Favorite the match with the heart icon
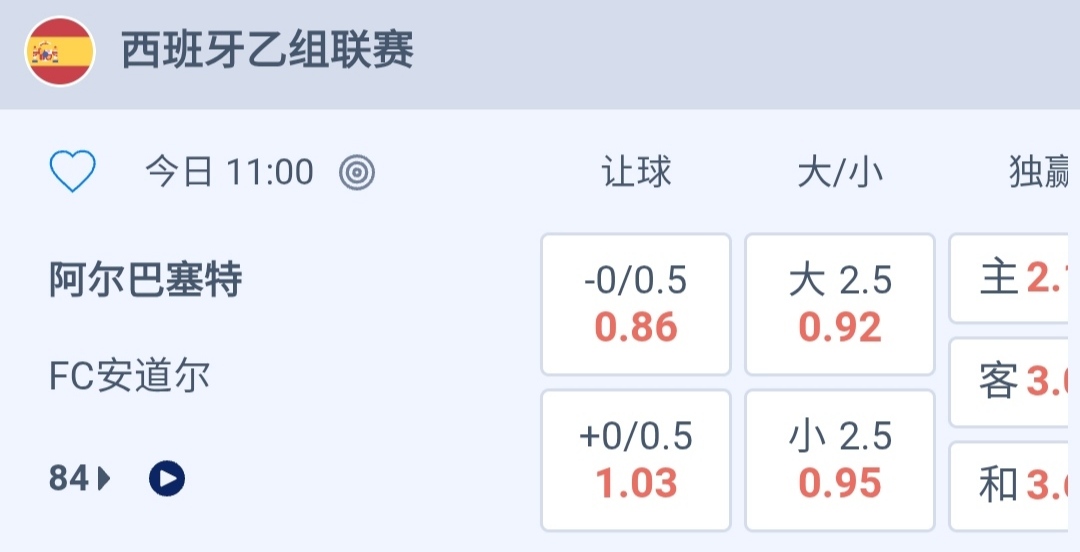Image resolution: width=1080 pixels, height=552 pixels. (x=73, y=172)
